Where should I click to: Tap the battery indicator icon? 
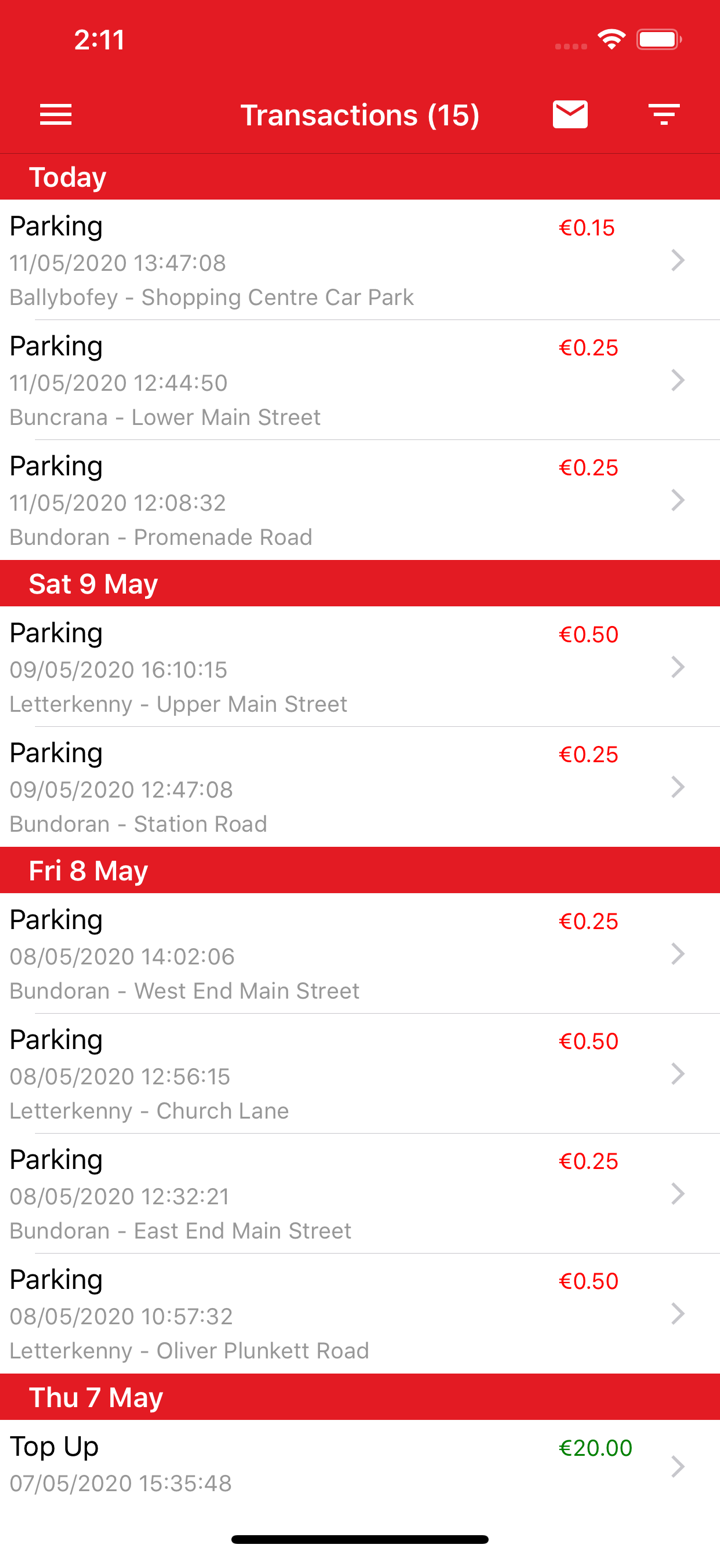(658, 39)
